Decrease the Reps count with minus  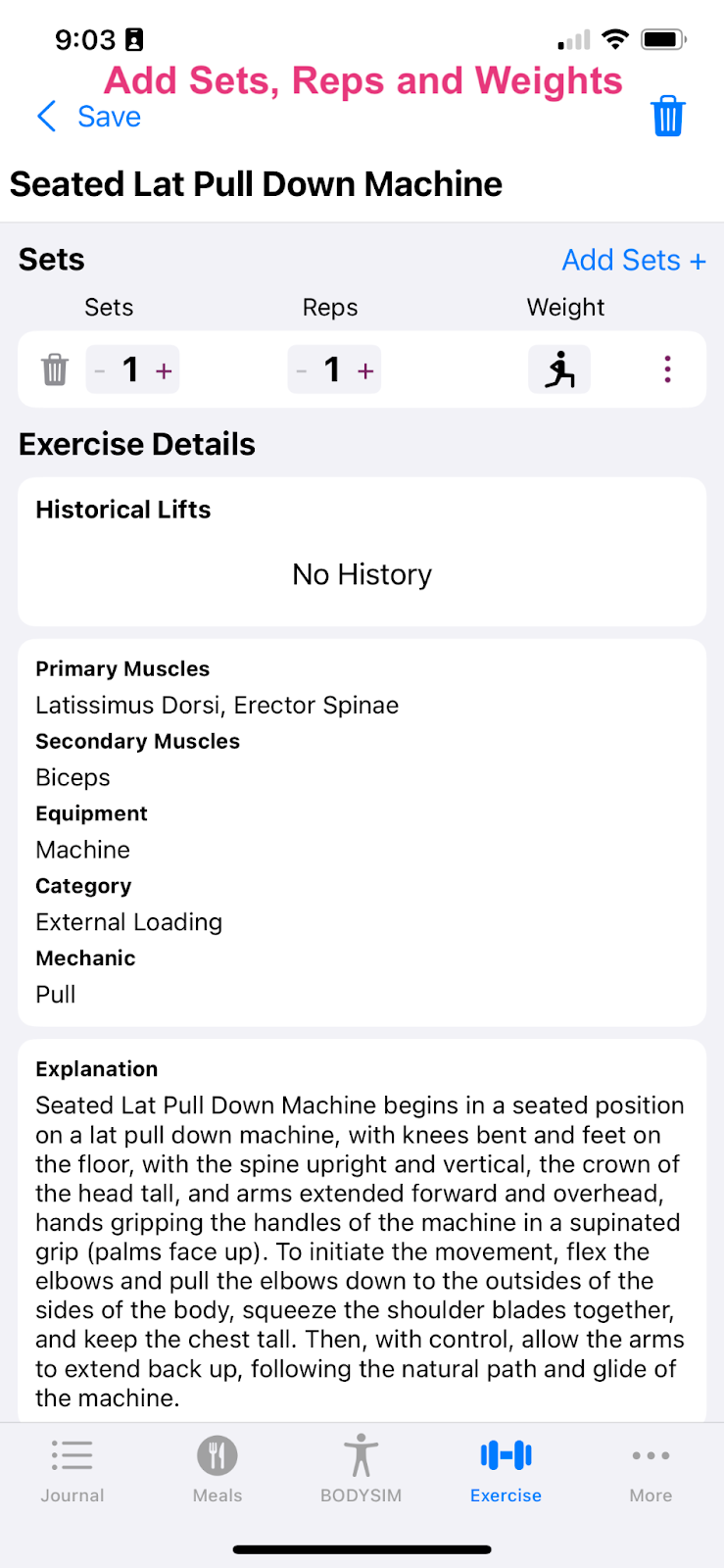302,370
